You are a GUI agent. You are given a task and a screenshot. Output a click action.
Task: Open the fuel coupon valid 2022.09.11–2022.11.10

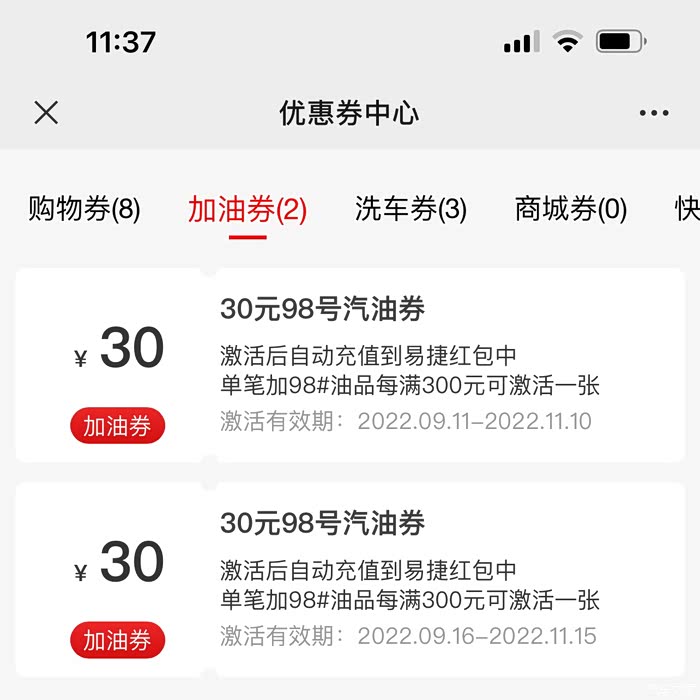pos(350,365)
